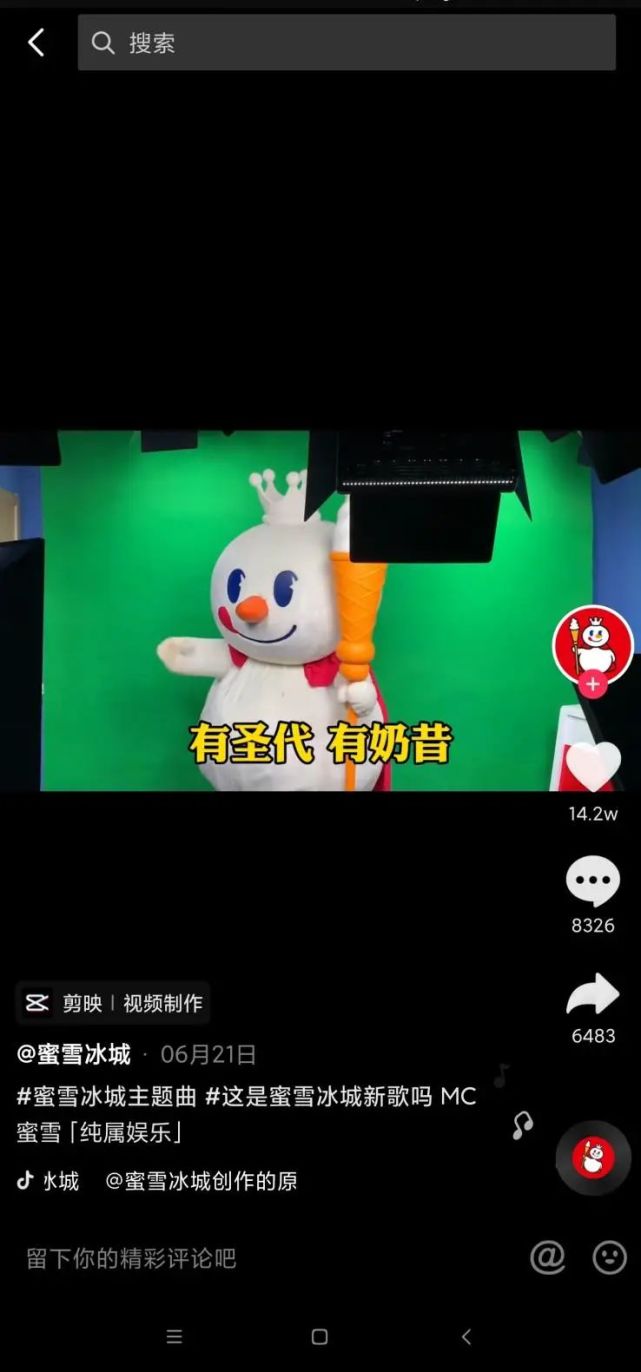Open the spinning music disc
Screen dimensions: 641x1372
pyautogui.click(x=593, y=1157)
